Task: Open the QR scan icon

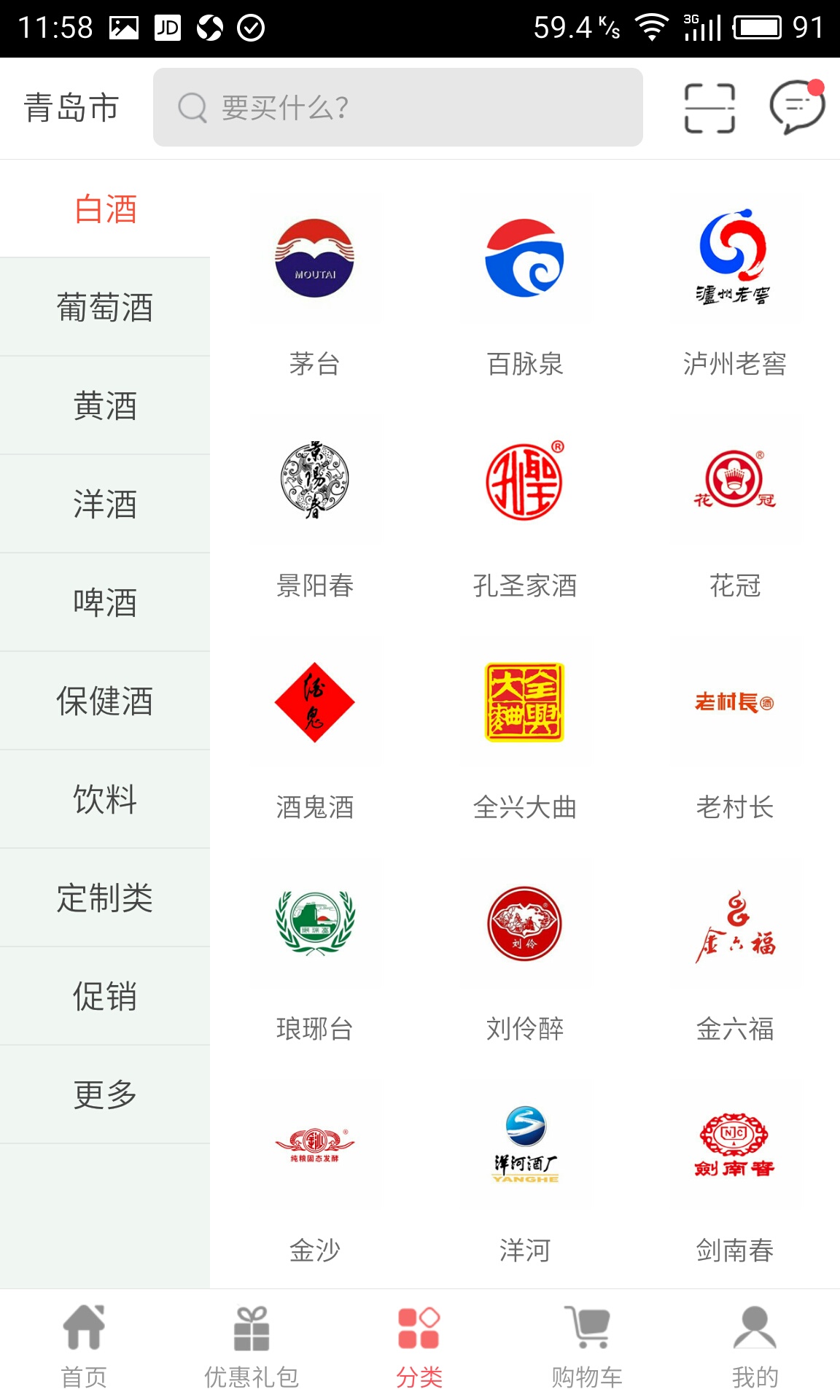Action: click(709, 108)
